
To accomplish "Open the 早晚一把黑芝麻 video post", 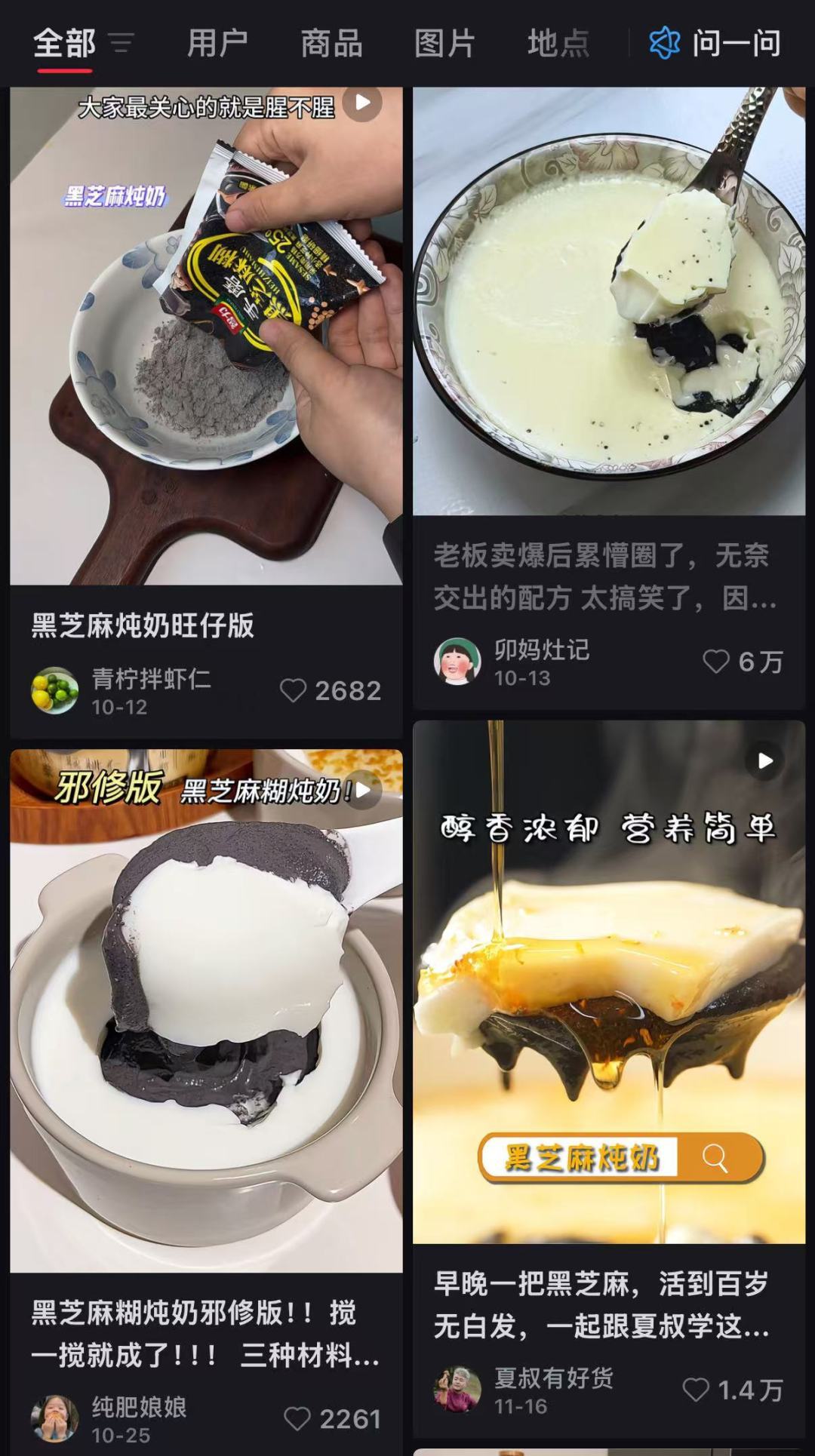I will point(609,981).
